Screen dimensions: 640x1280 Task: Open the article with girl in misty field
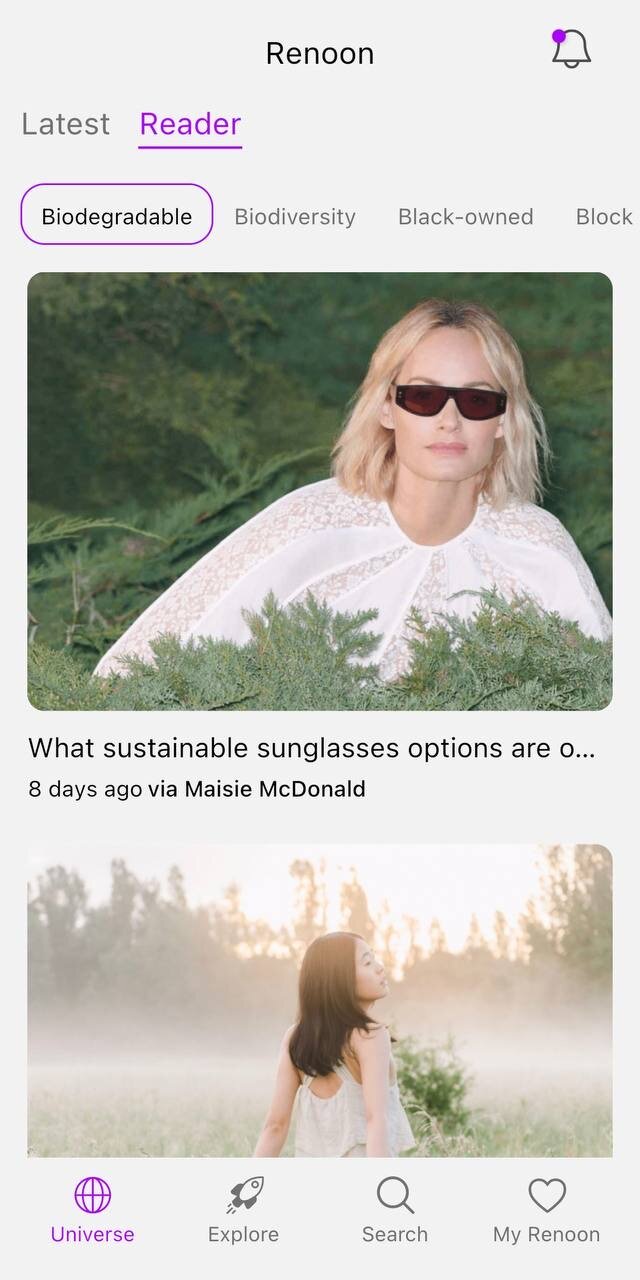320,1001
